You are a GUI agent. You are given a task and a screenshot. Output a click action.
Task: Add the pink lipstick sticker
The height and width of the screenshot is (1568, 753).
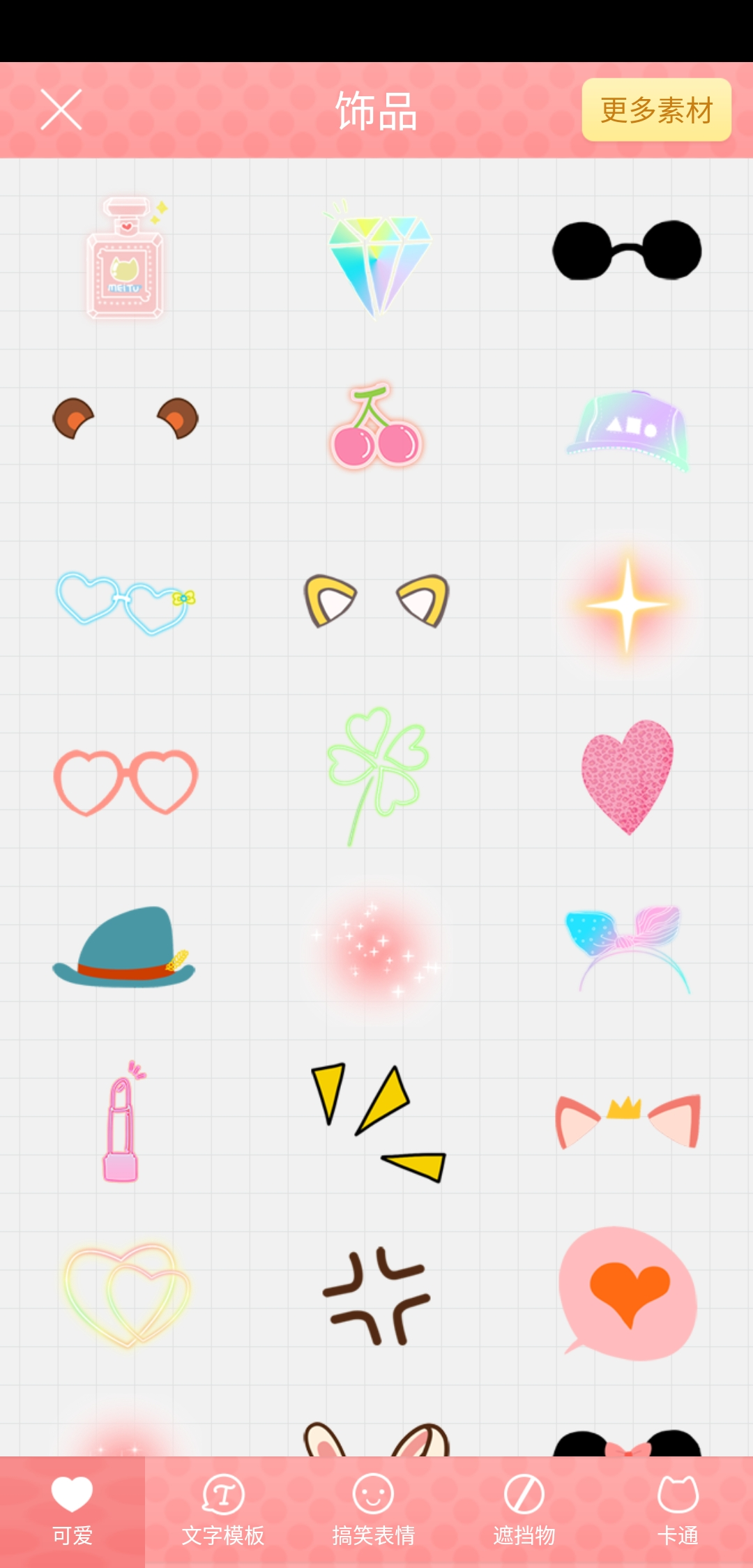pyautogui.click(x=122, y=1123)
